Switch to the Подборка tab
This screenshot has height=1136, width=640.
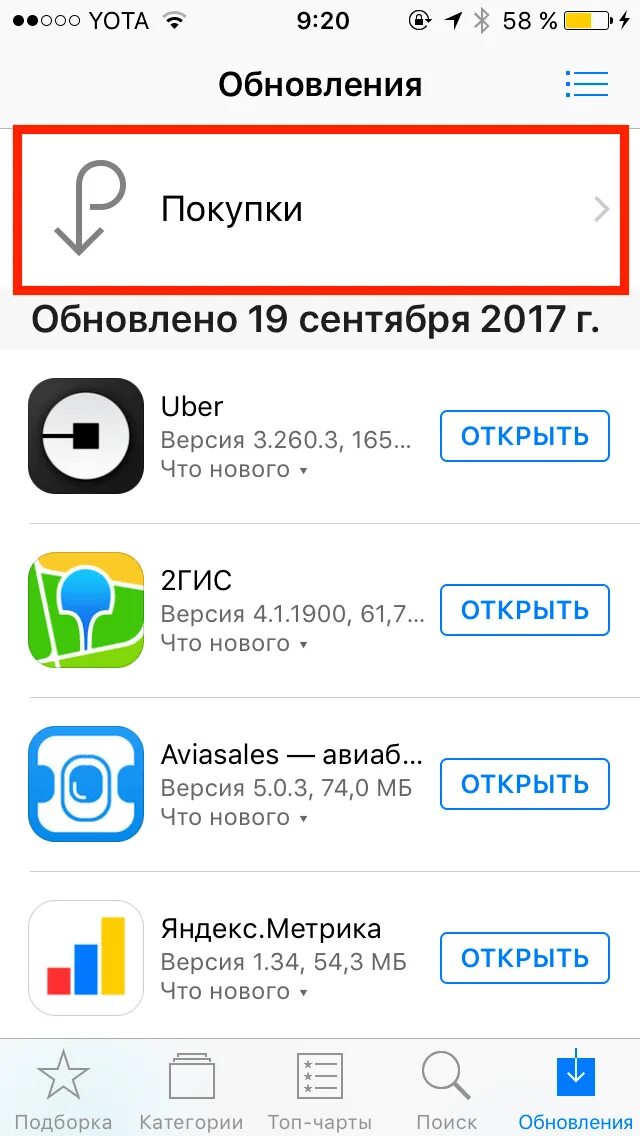click(x=64, y=1090)
